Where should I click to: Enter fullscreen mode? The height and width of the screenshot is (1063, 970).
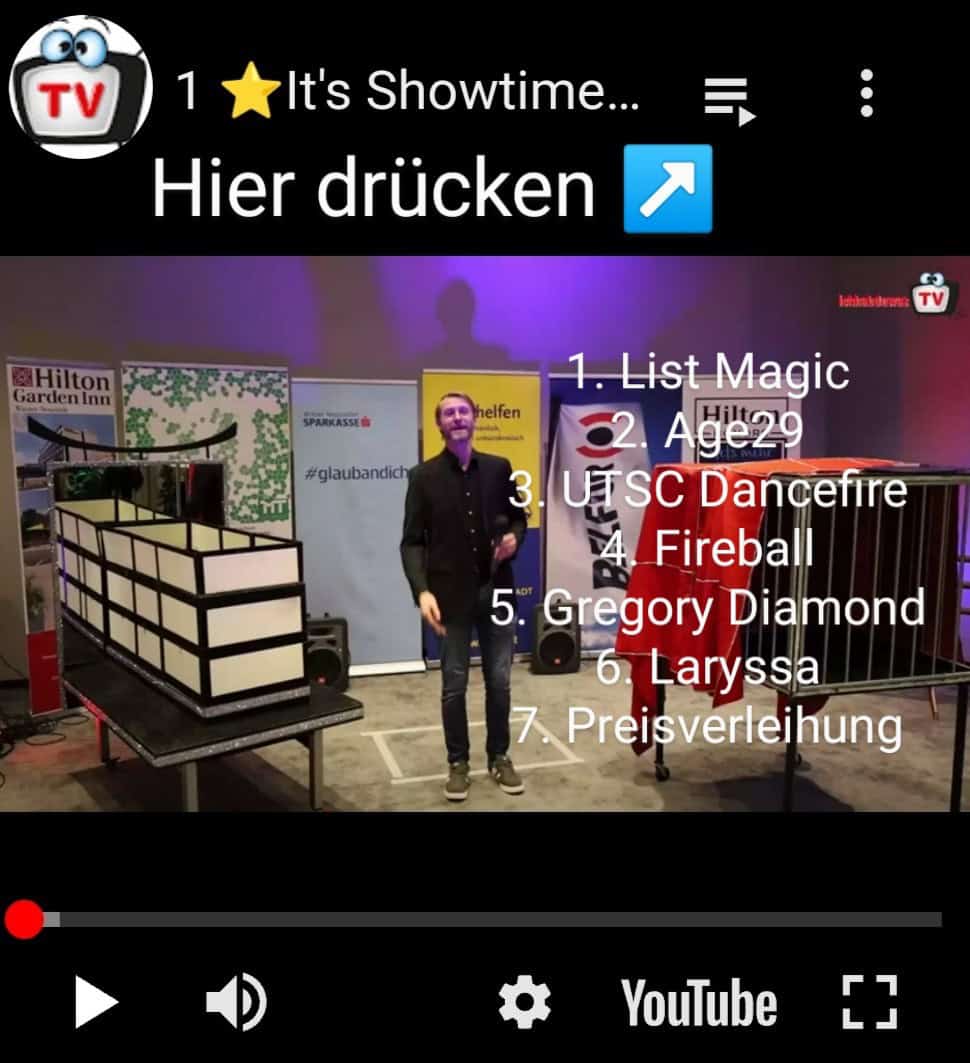point(869,1003)
